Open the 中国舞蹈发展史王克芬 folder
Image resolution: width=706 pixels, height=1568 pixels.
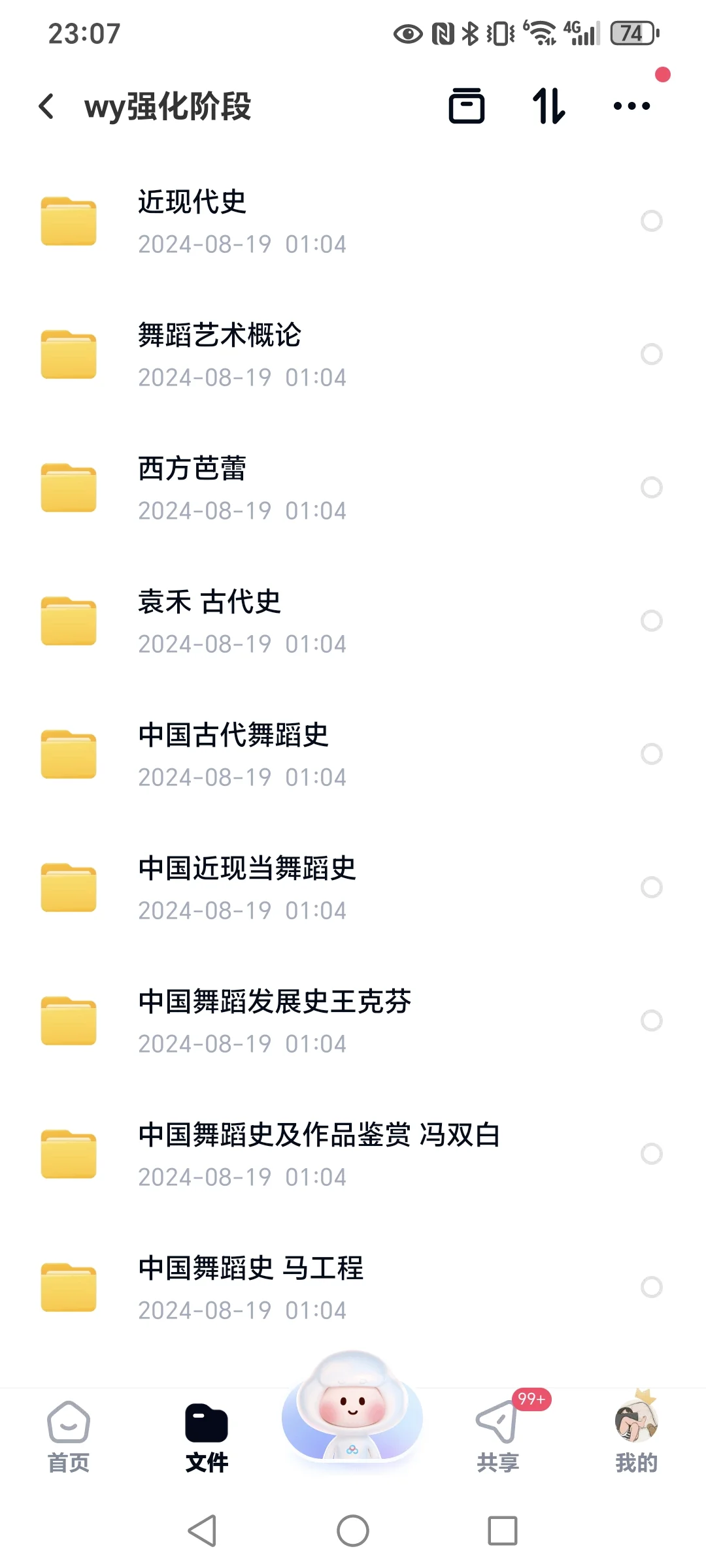click(353, 1021)
